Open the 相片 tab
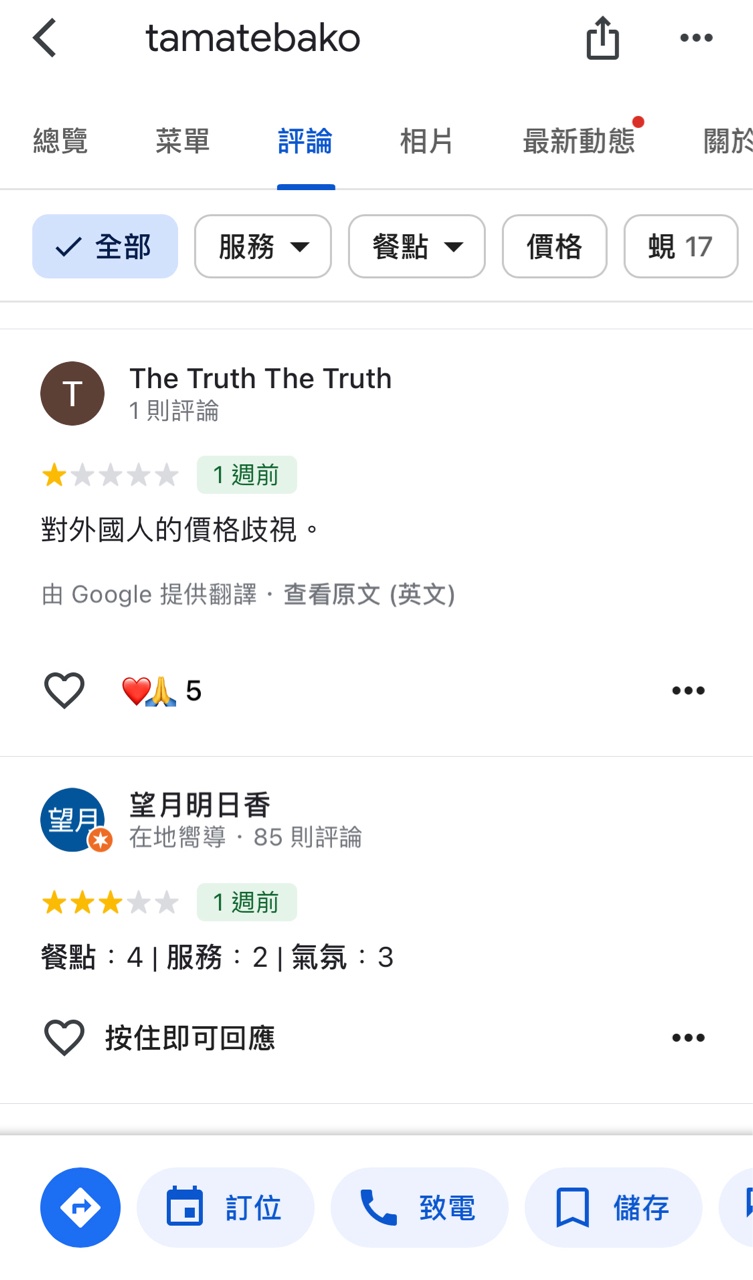Viewport: 753px width, 1280px height. 427,141
